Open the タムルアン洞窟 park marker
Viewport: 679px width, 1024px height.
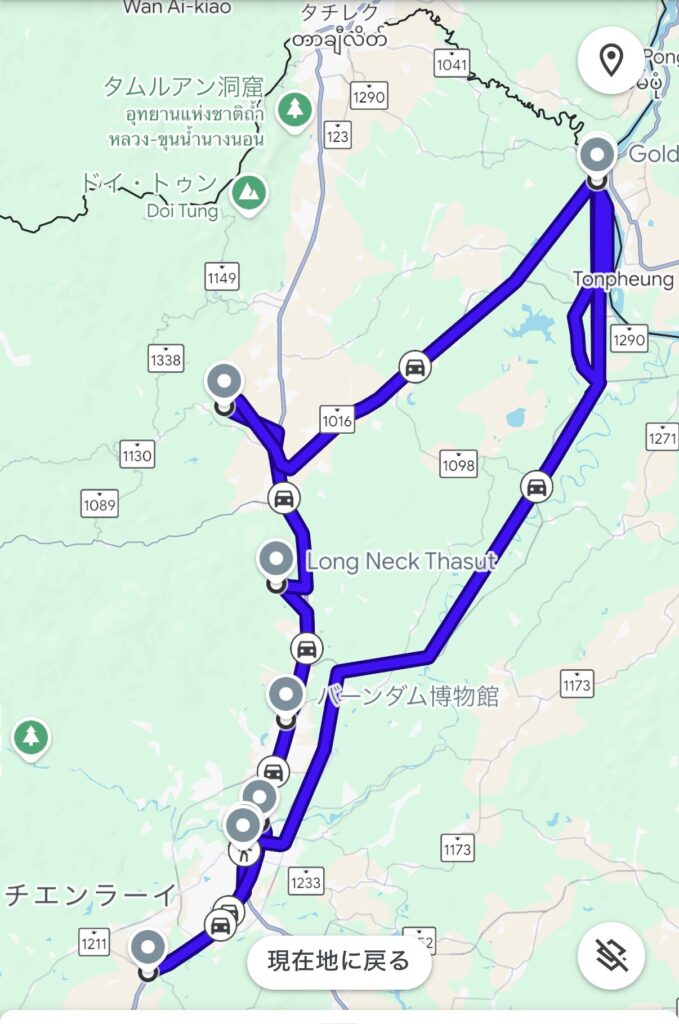tap(294, 109)
